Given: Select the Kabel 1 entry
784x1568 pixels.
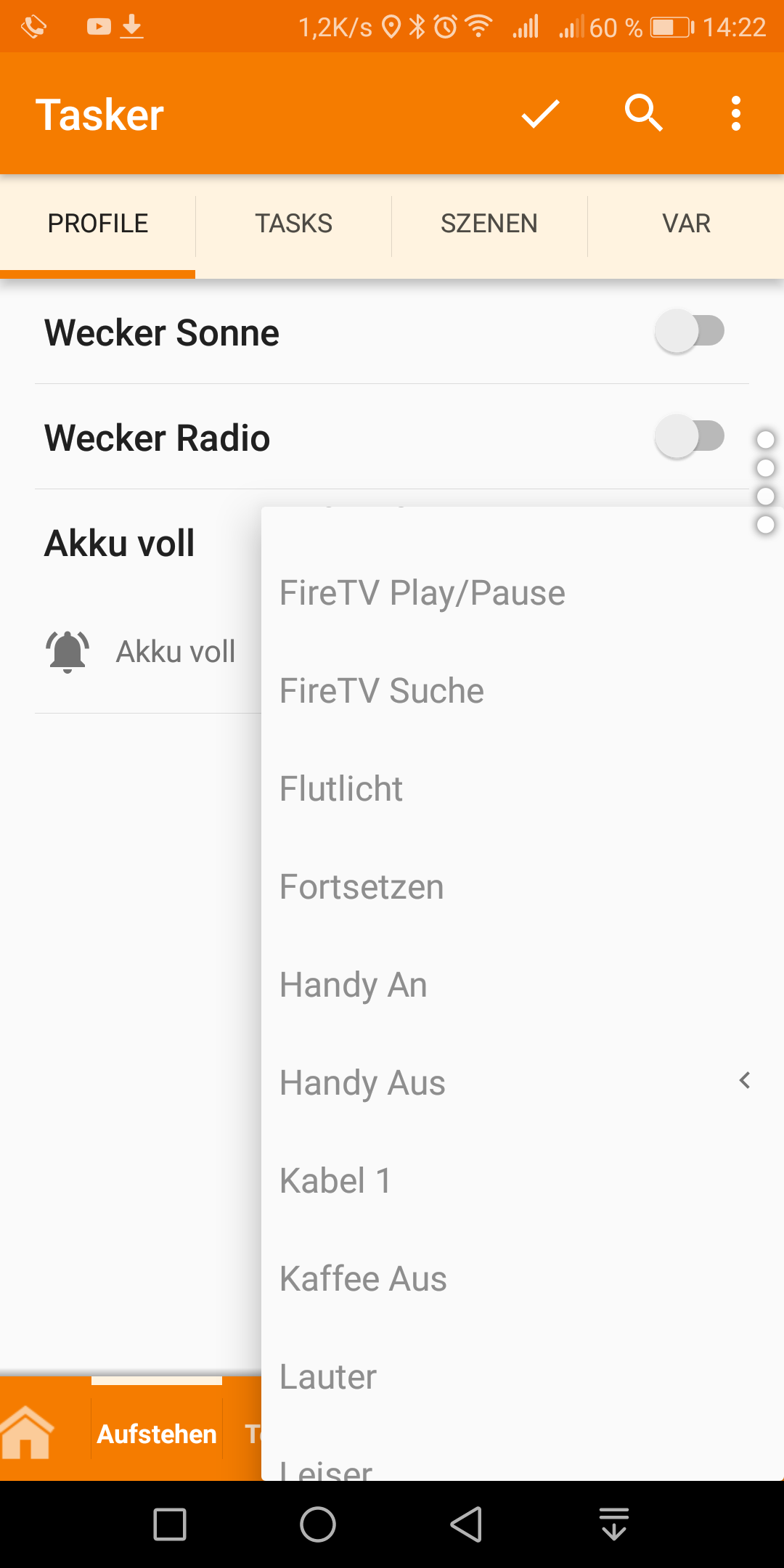Looking at the screenshot, I should 336,1181.
